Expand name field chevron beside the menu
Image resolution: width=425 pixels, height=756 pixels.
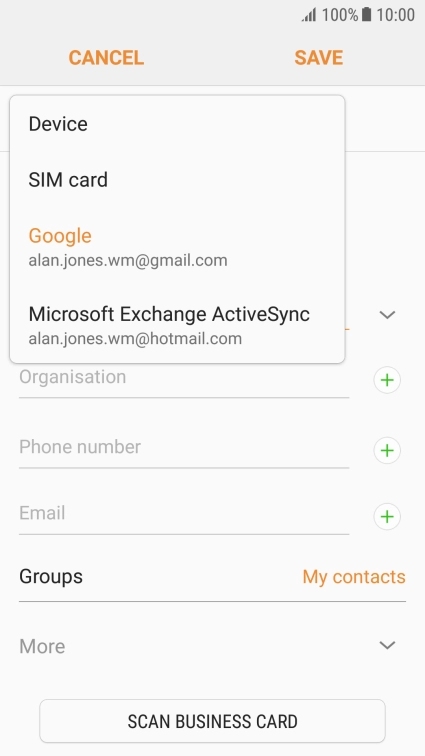click(387, 315)
